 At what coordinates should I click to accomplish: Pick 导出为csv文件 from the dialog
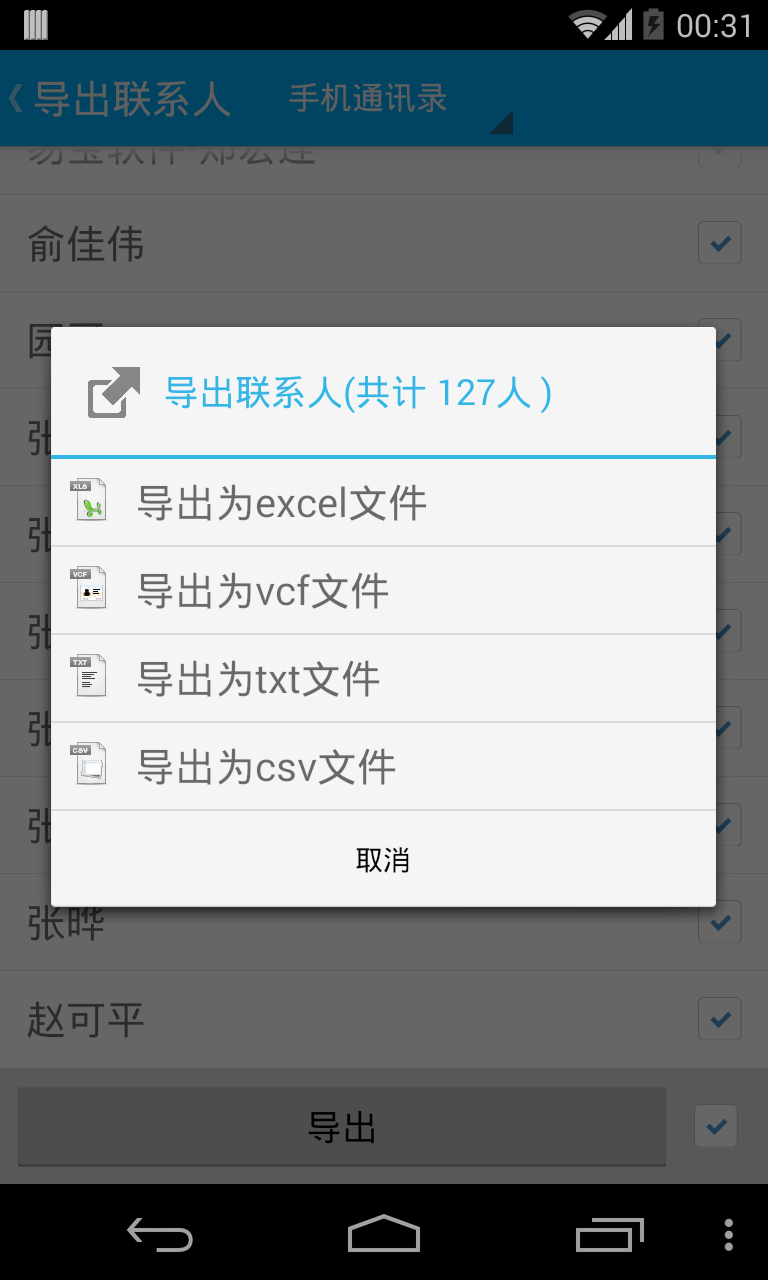point(382,767)
